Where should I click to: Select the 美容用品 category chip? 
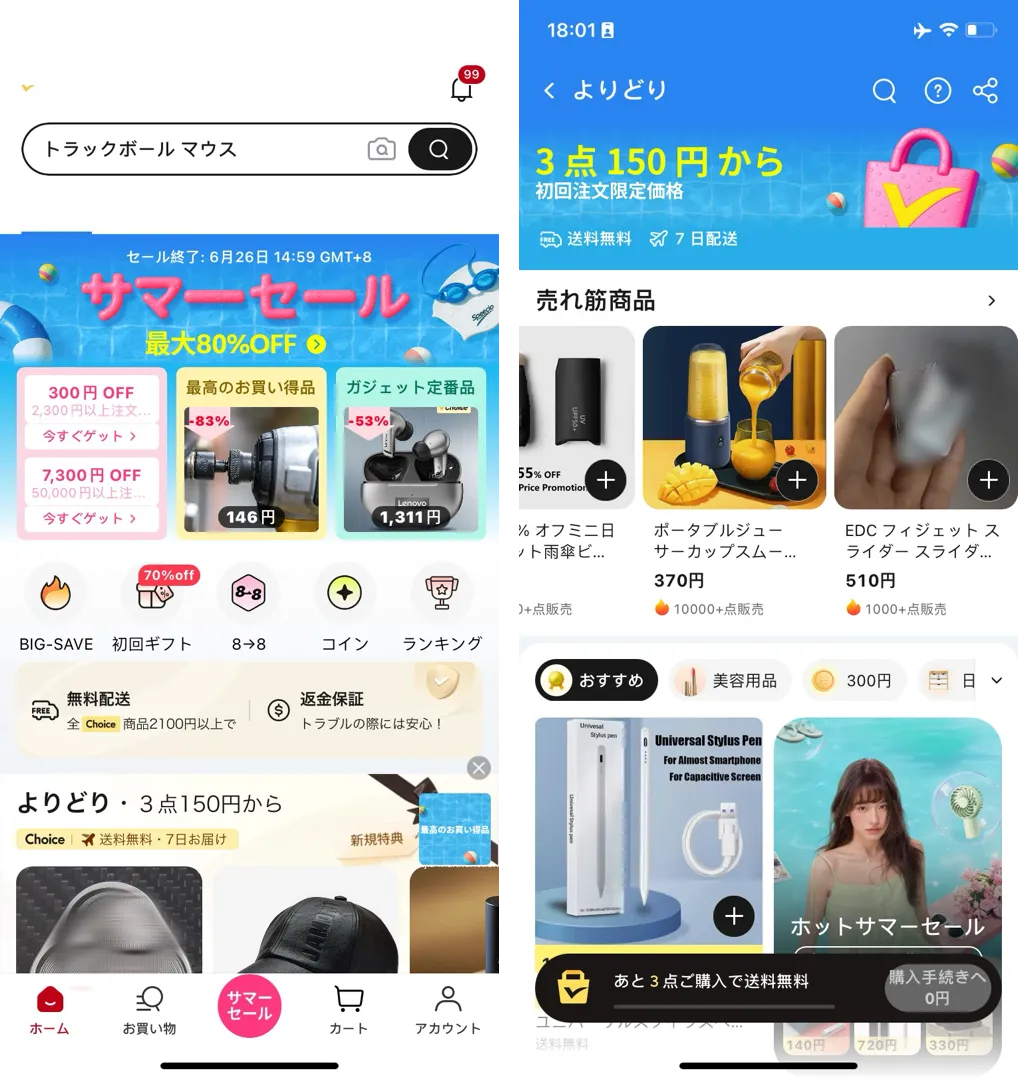[730, 681]
